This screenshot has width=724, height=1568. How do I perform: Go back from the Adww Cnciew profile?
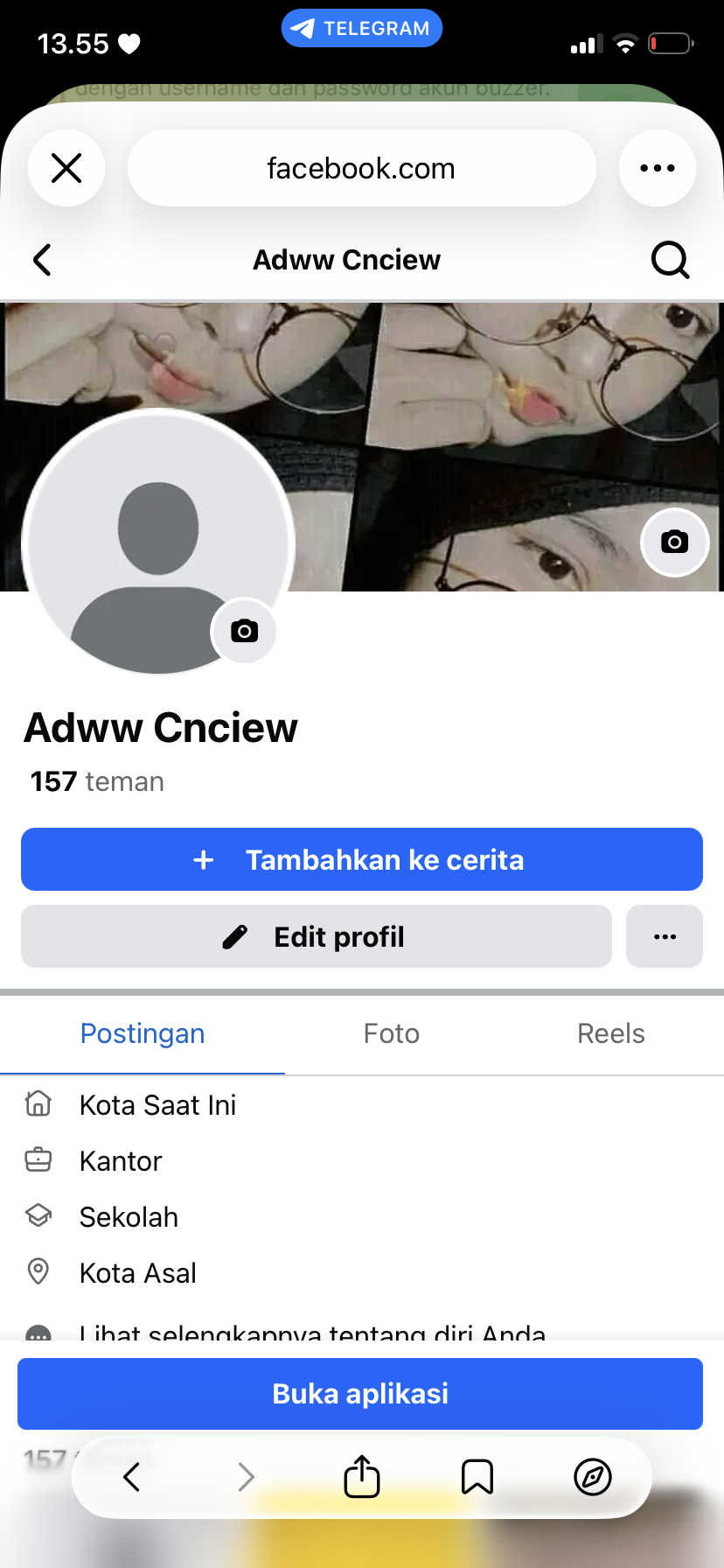(x=42, y=260)
